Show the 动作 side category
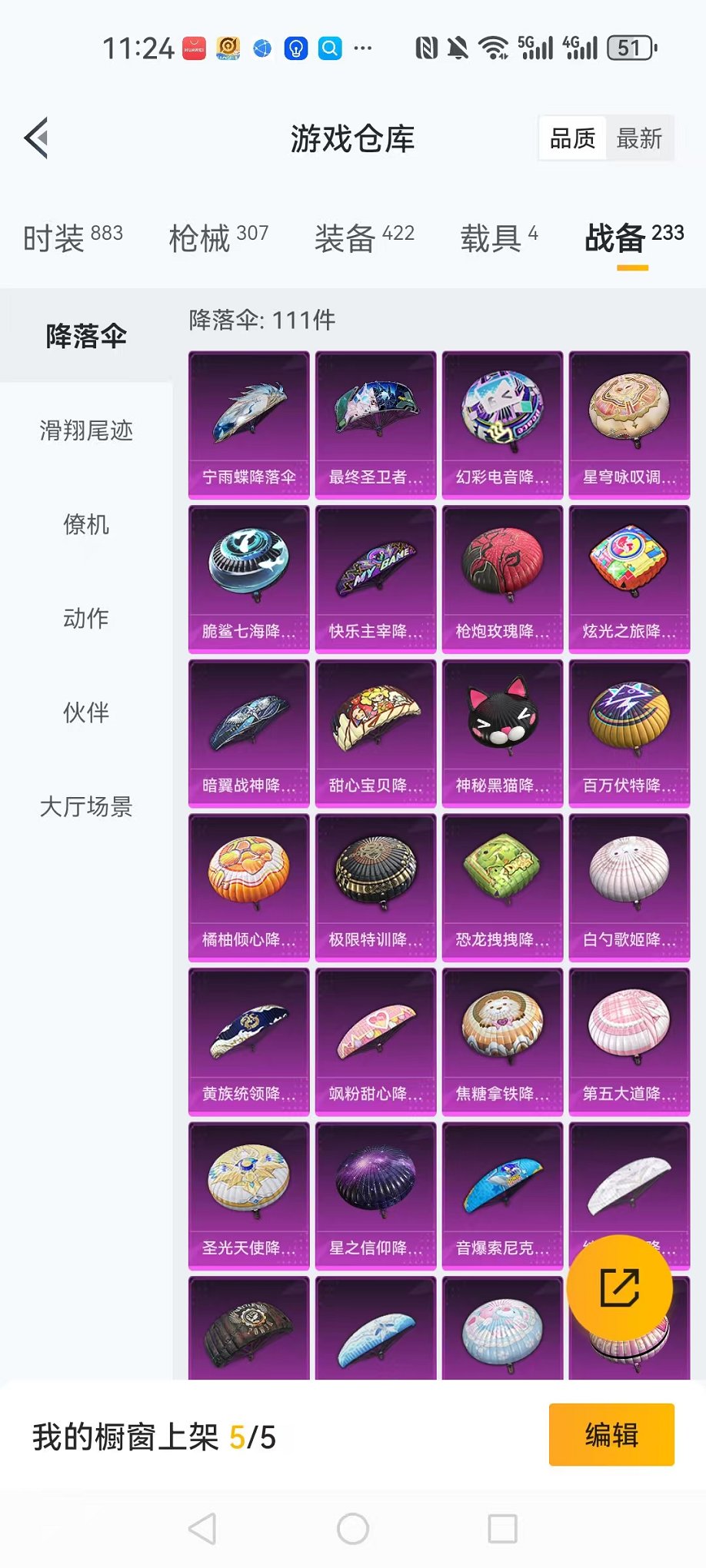 pyautogui.click(x=86, y=619)
